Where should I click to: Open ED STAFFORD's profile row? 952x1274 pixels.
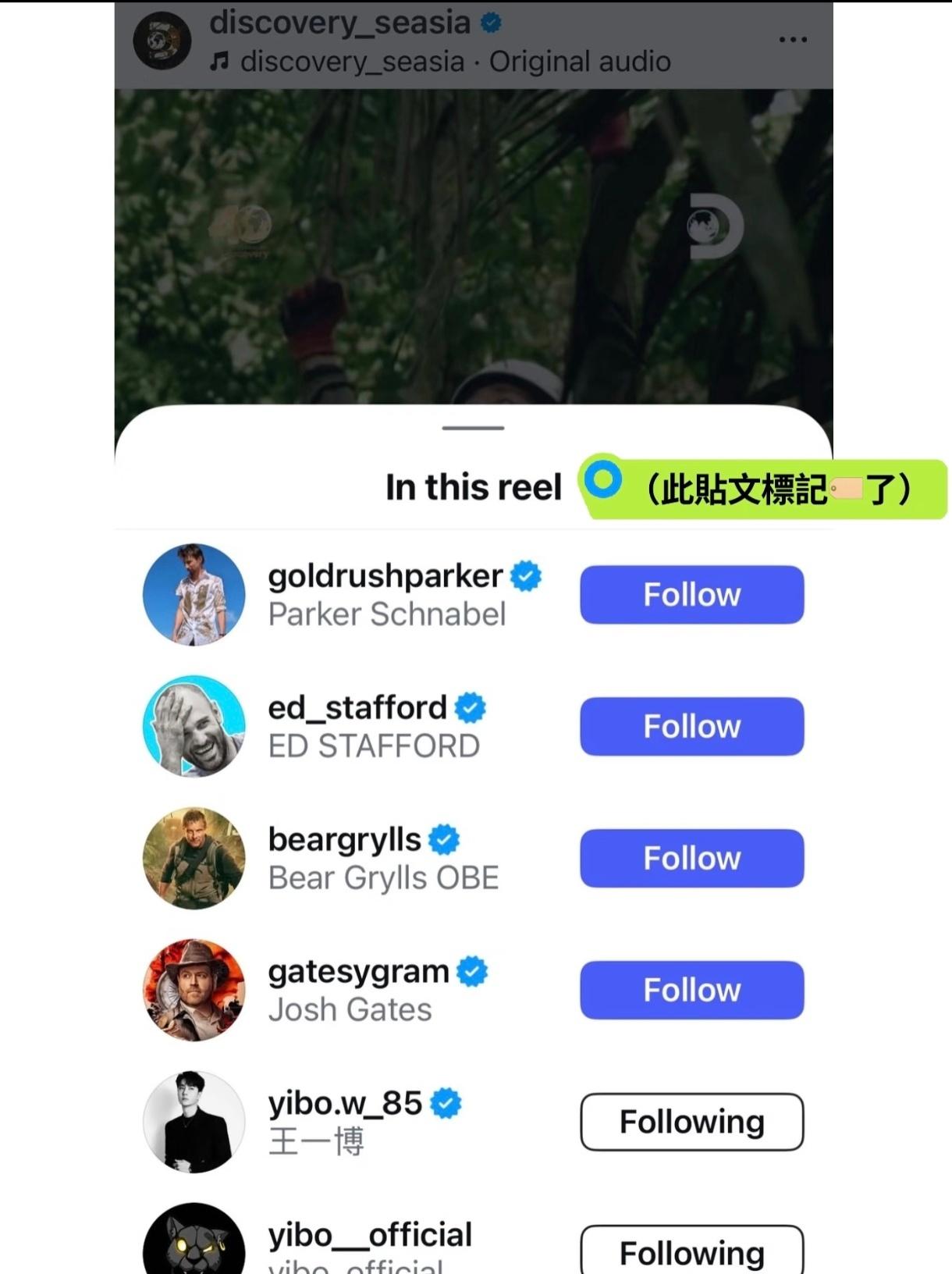[x=373, y=727]
